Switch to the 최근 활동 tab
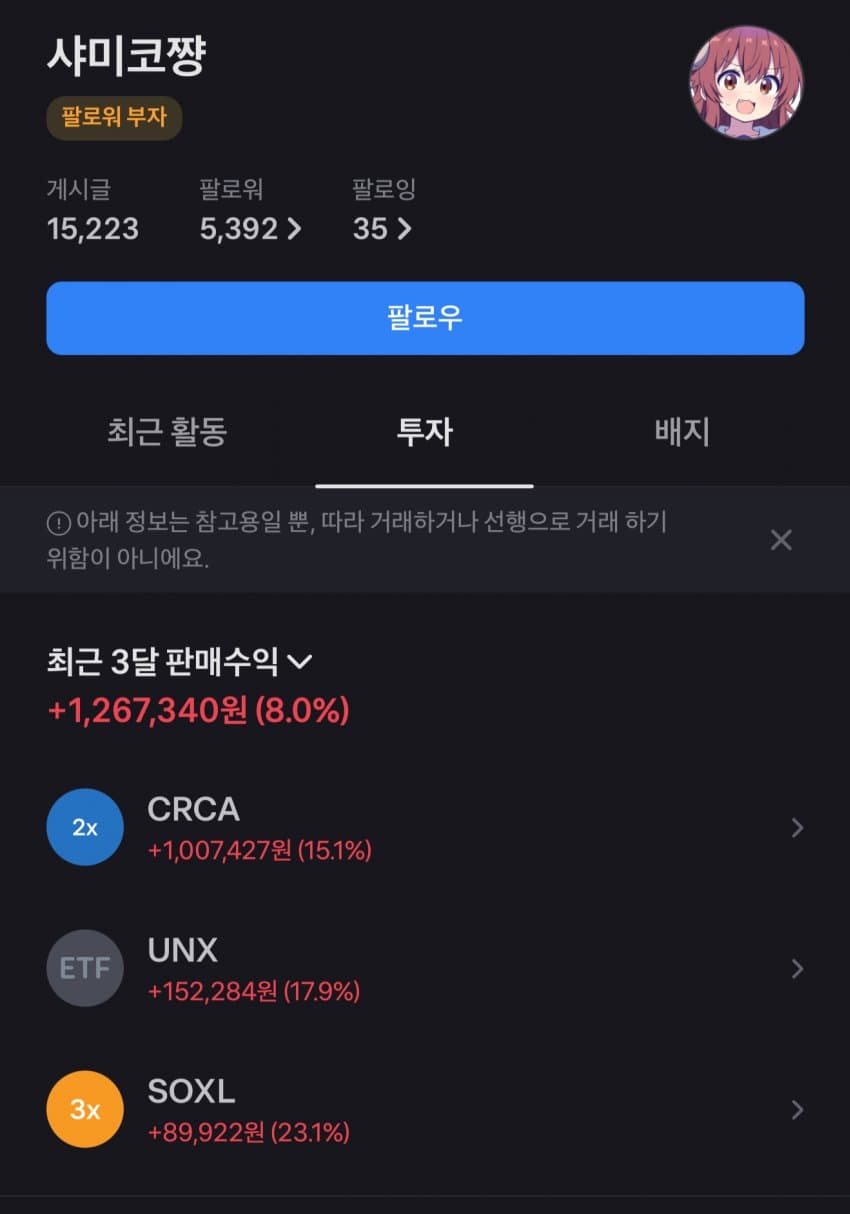Screen dimensions: 850x1214 (167, 432)
